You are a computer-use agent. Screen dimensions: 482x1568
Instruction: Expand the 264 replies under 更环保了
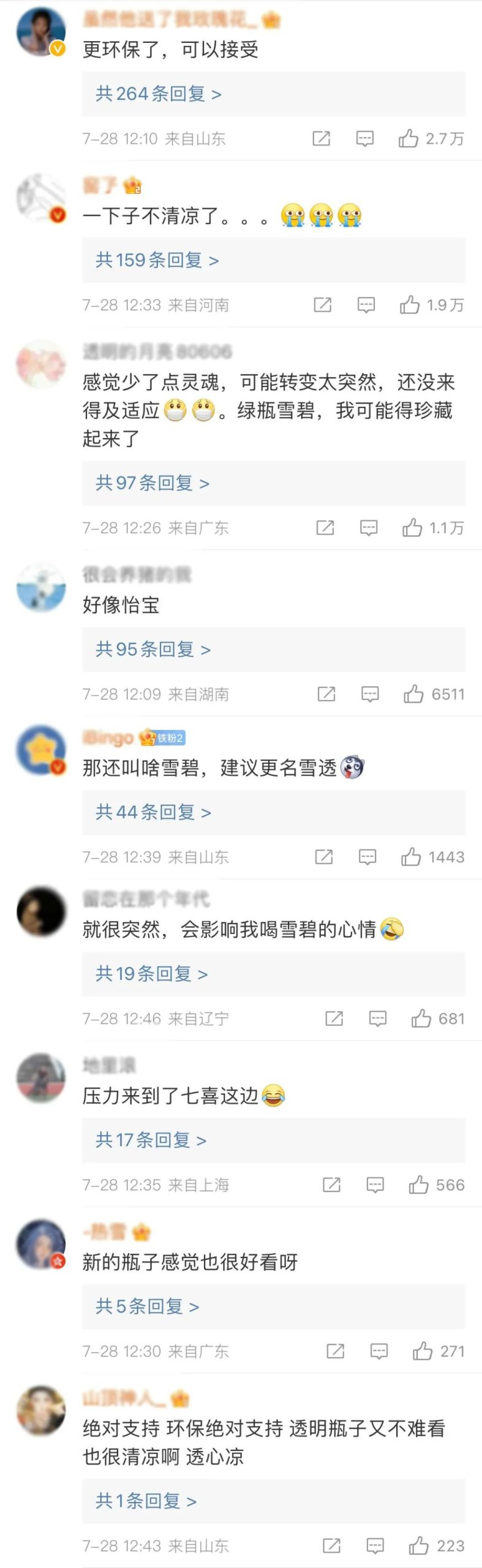pyautogui.click(x=158, y=94)
